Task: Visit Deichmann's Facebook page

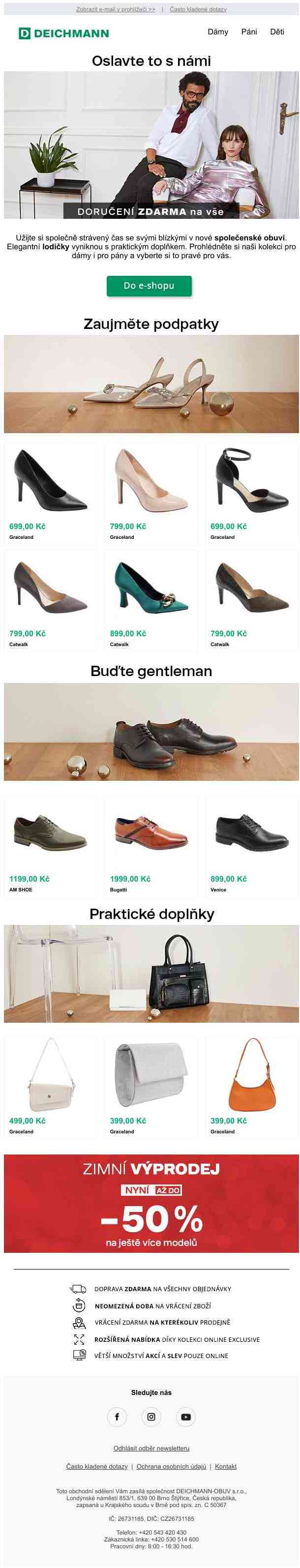Action: click(x=117, y=1417)
